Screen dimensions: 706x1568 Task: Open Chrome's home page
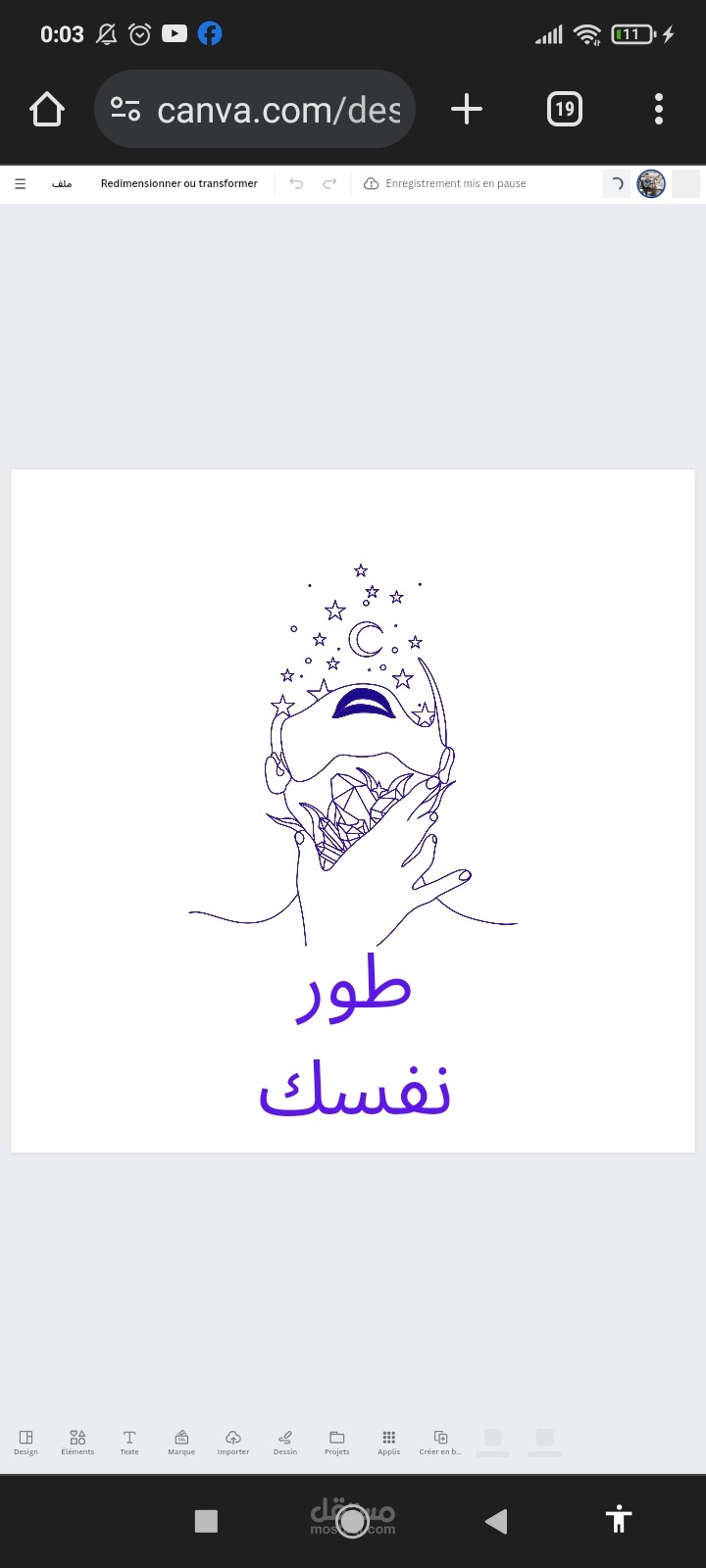pos(47,109)
